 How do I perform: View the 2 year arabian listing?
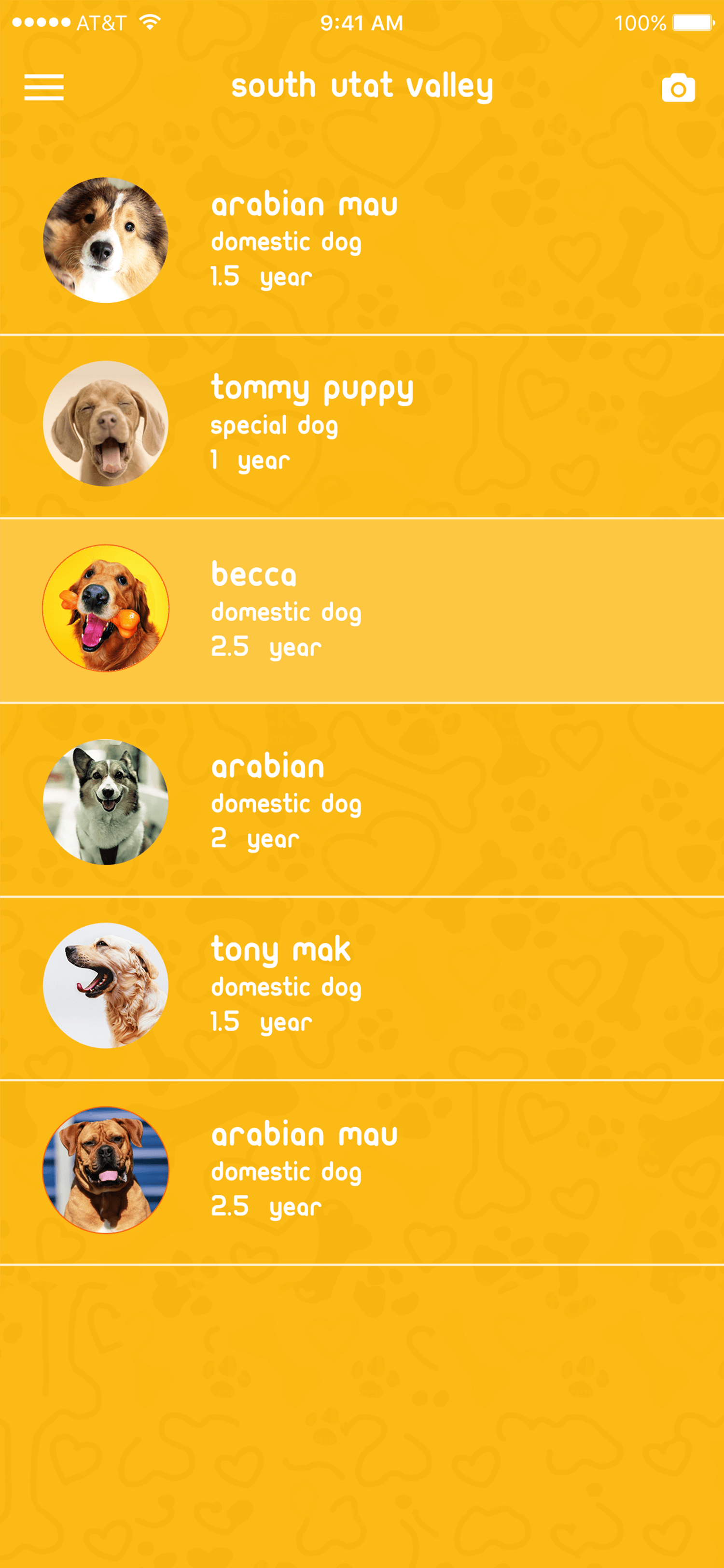[362, 801]
